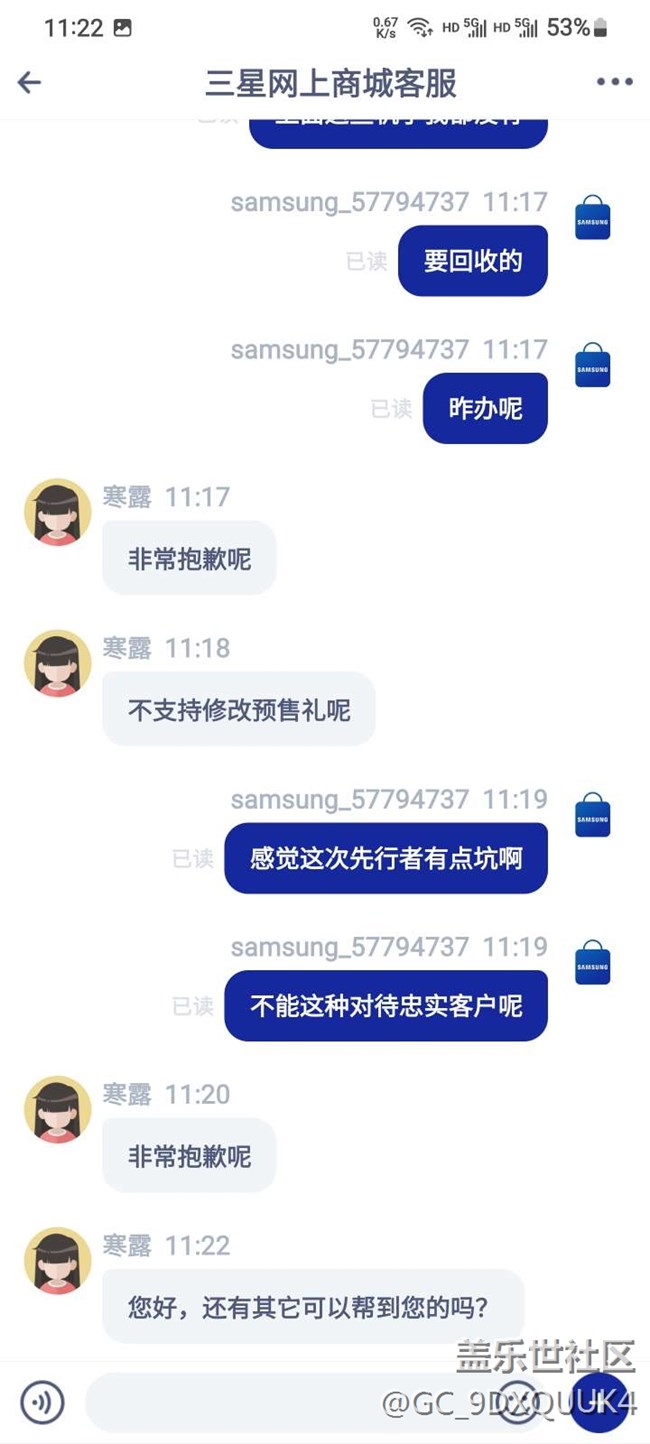This screenshot has width=650, height=1444.
Task: Switch to voice input mode
Action: tap(42, 1402)
